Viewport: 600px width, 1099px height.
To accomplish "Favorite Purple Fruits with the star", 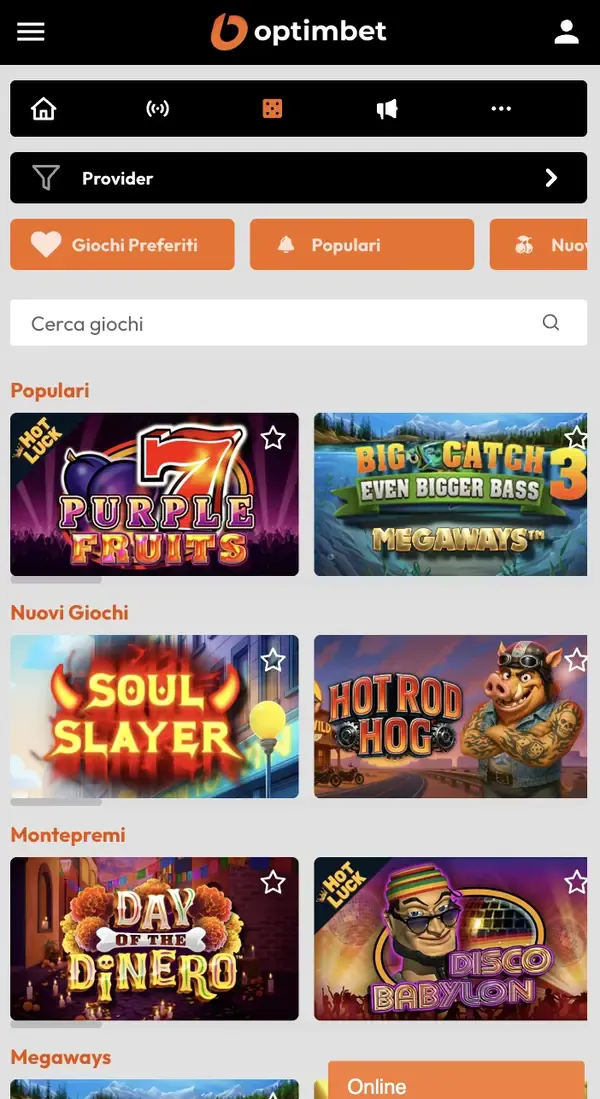I will coord(273,438).
